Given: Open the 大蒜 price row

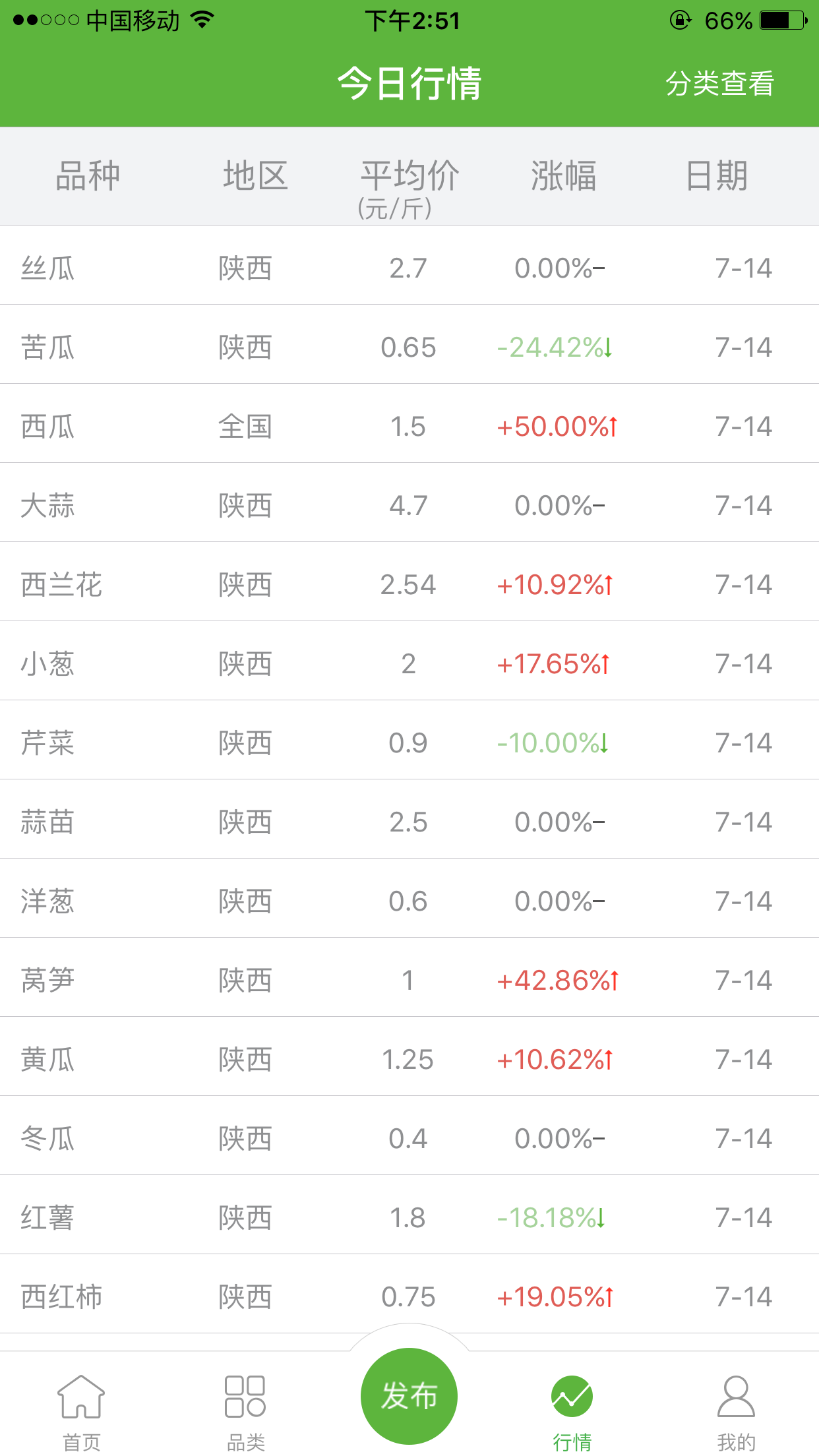Looking at the screenshot, I should (409, 506).
